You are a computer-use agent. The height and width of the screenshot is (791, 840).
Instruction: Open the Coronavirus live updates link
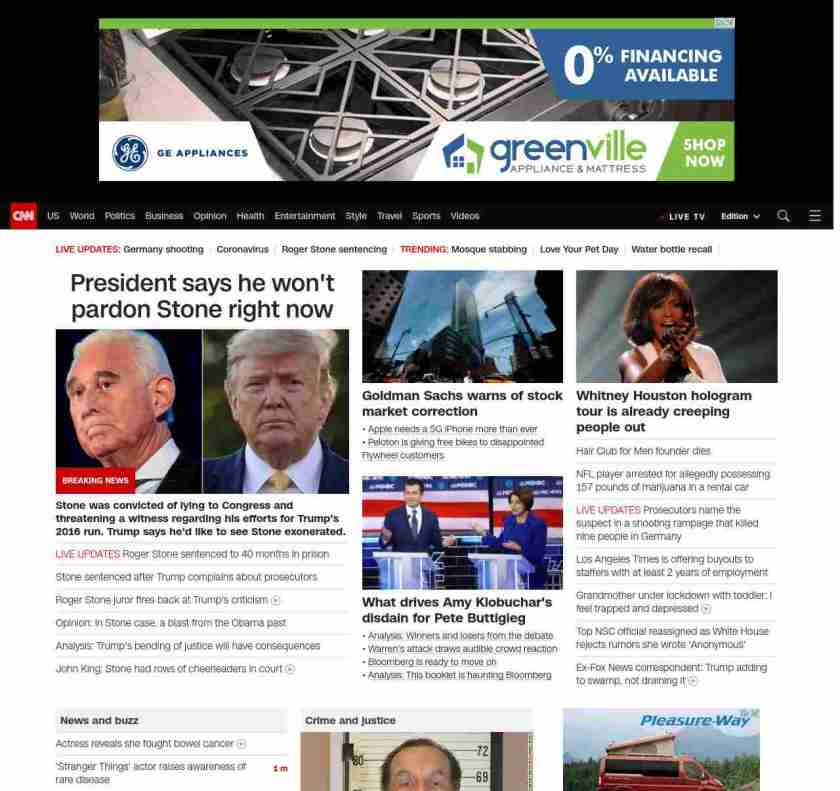tap(242, 249)
